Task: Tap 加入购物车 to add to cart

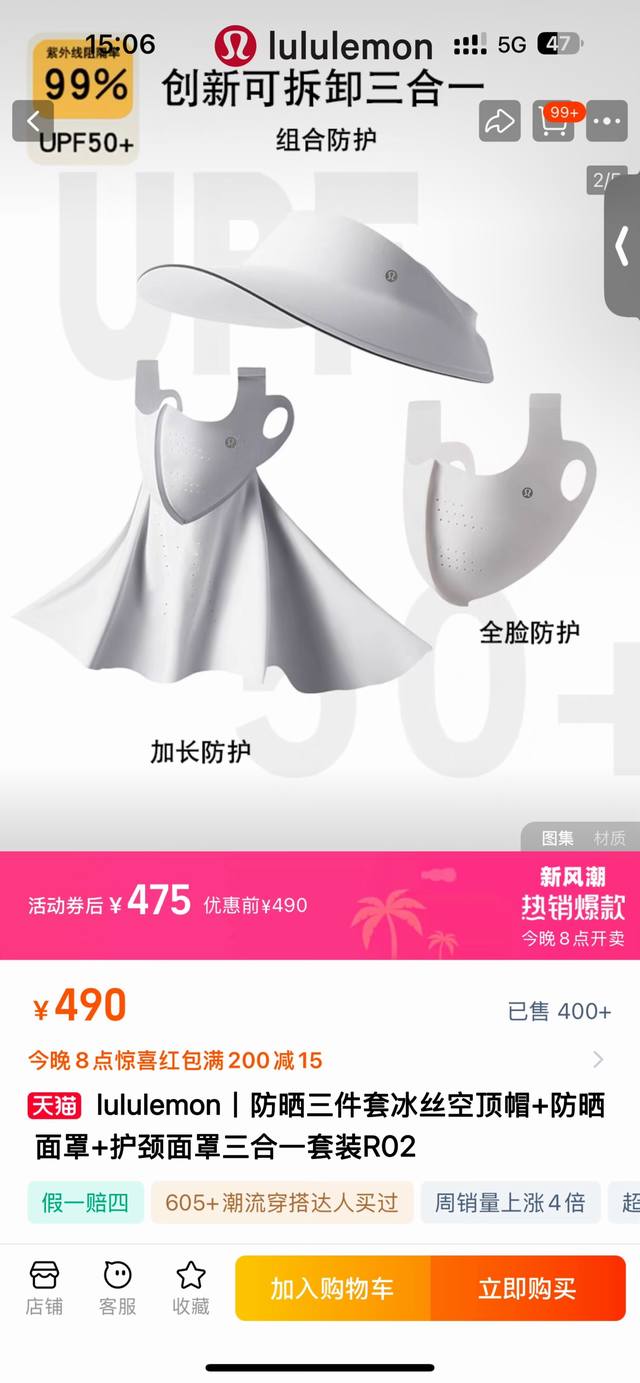Action: coord(332,1288)
